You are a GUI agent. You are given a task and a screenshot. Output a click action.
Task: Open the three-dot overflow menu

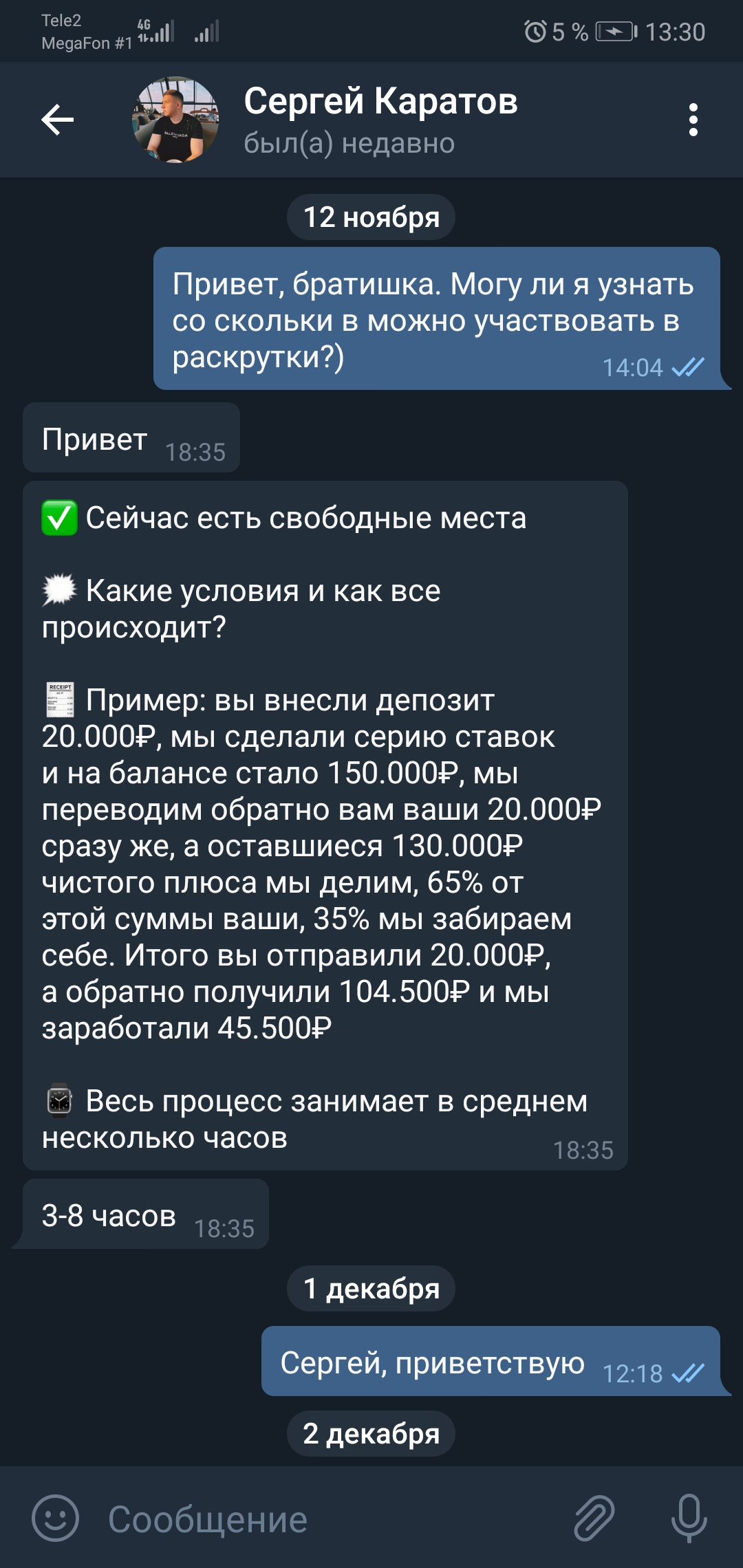(693, 120)
